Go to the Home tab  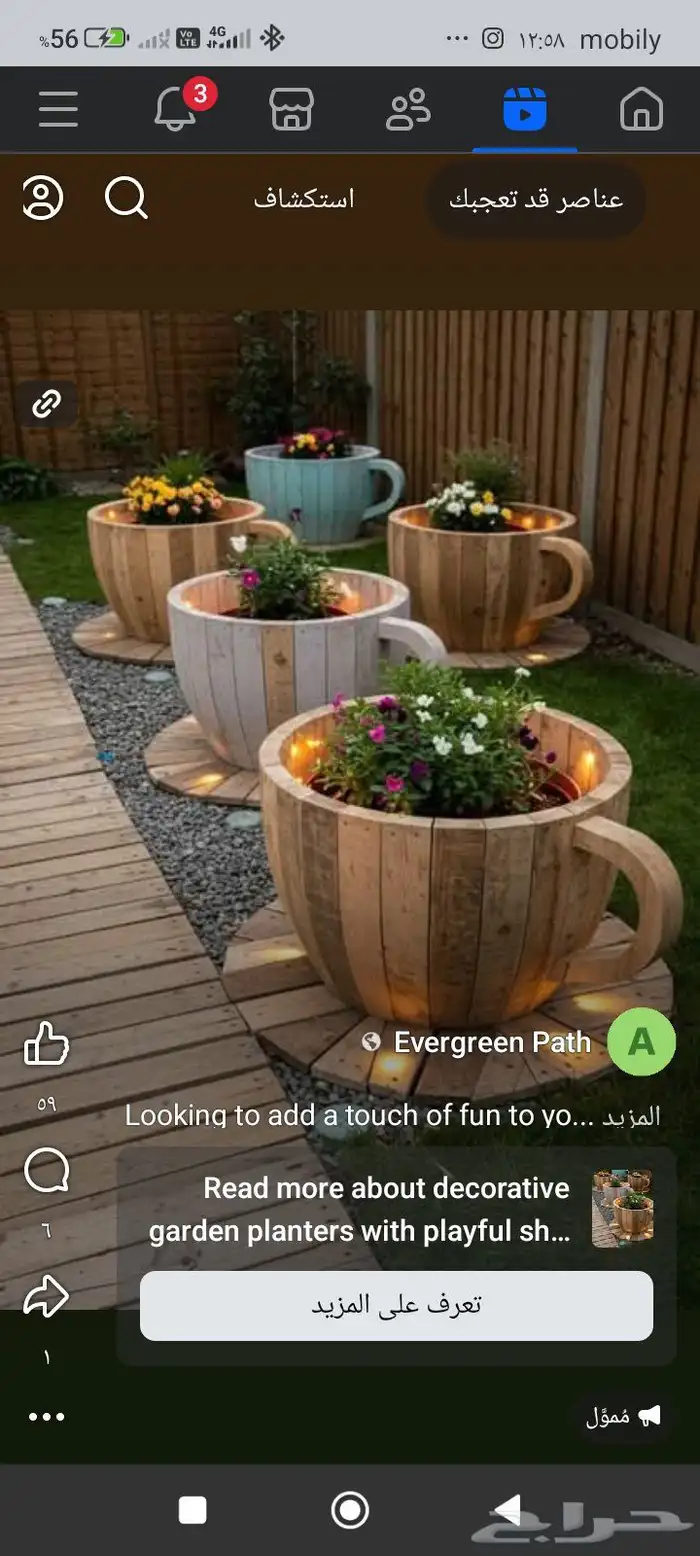click(641, 109)
